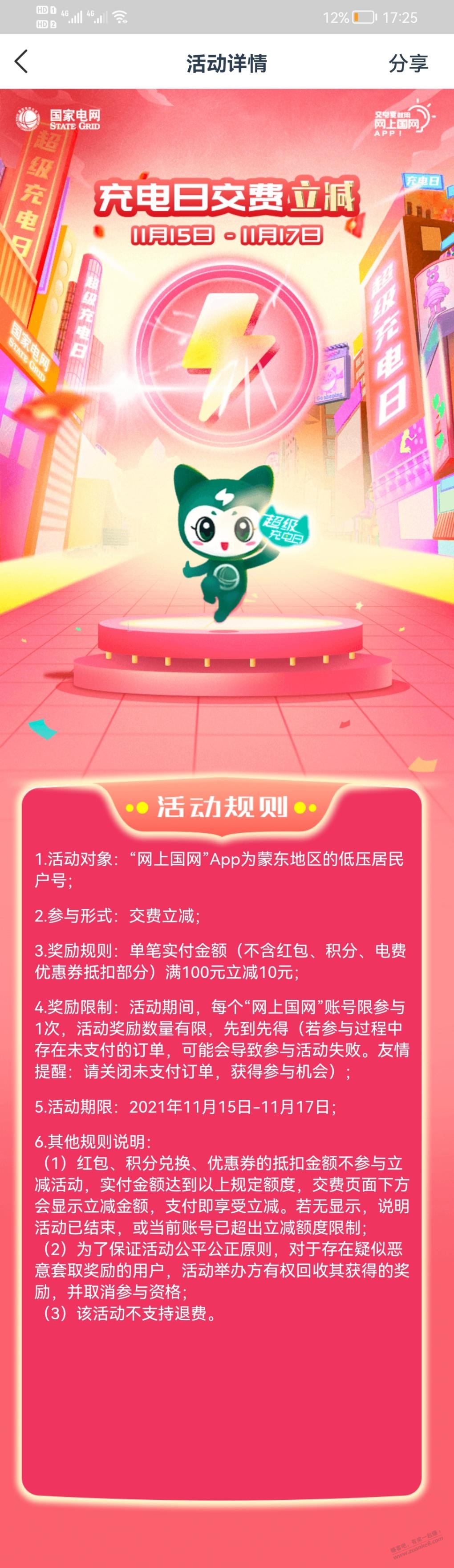Go back from the 活动详情 page

[x=21, y=62]
